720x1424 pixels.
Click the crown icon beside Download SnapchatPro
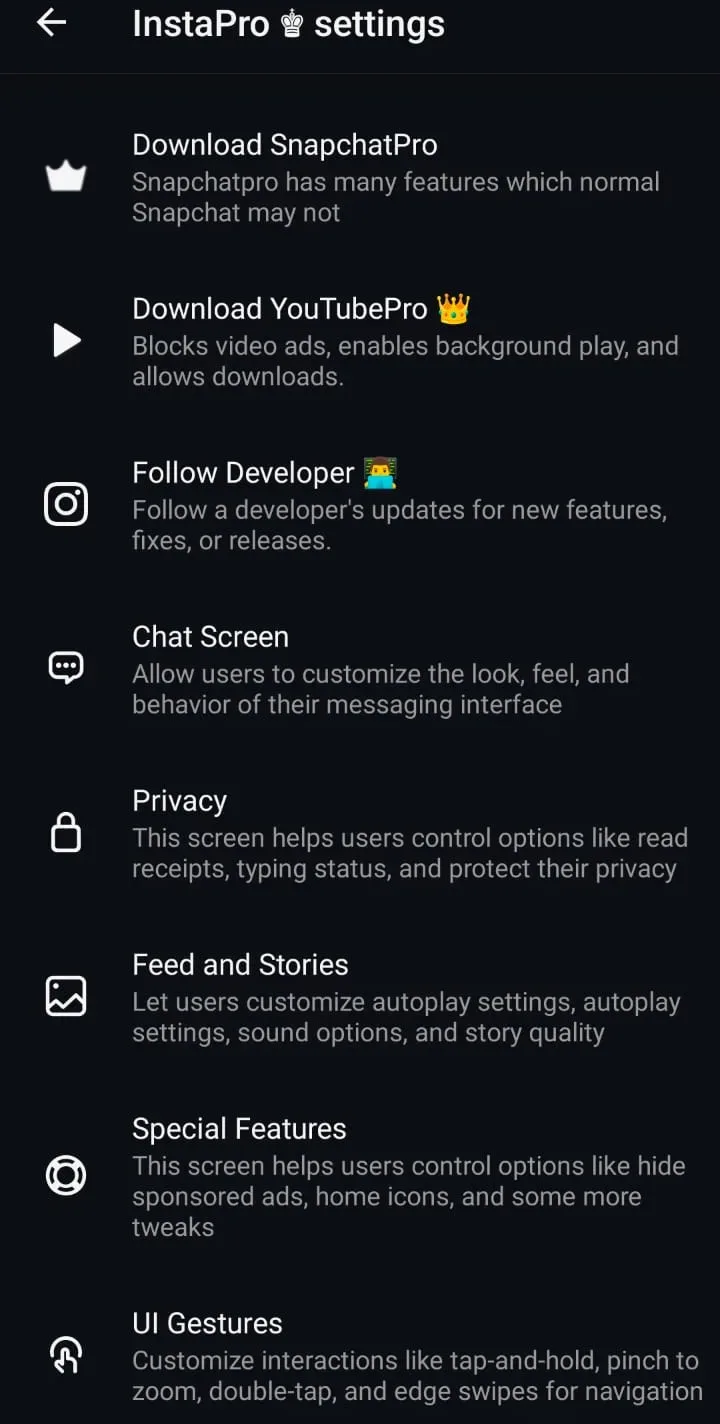coord(65,175)
